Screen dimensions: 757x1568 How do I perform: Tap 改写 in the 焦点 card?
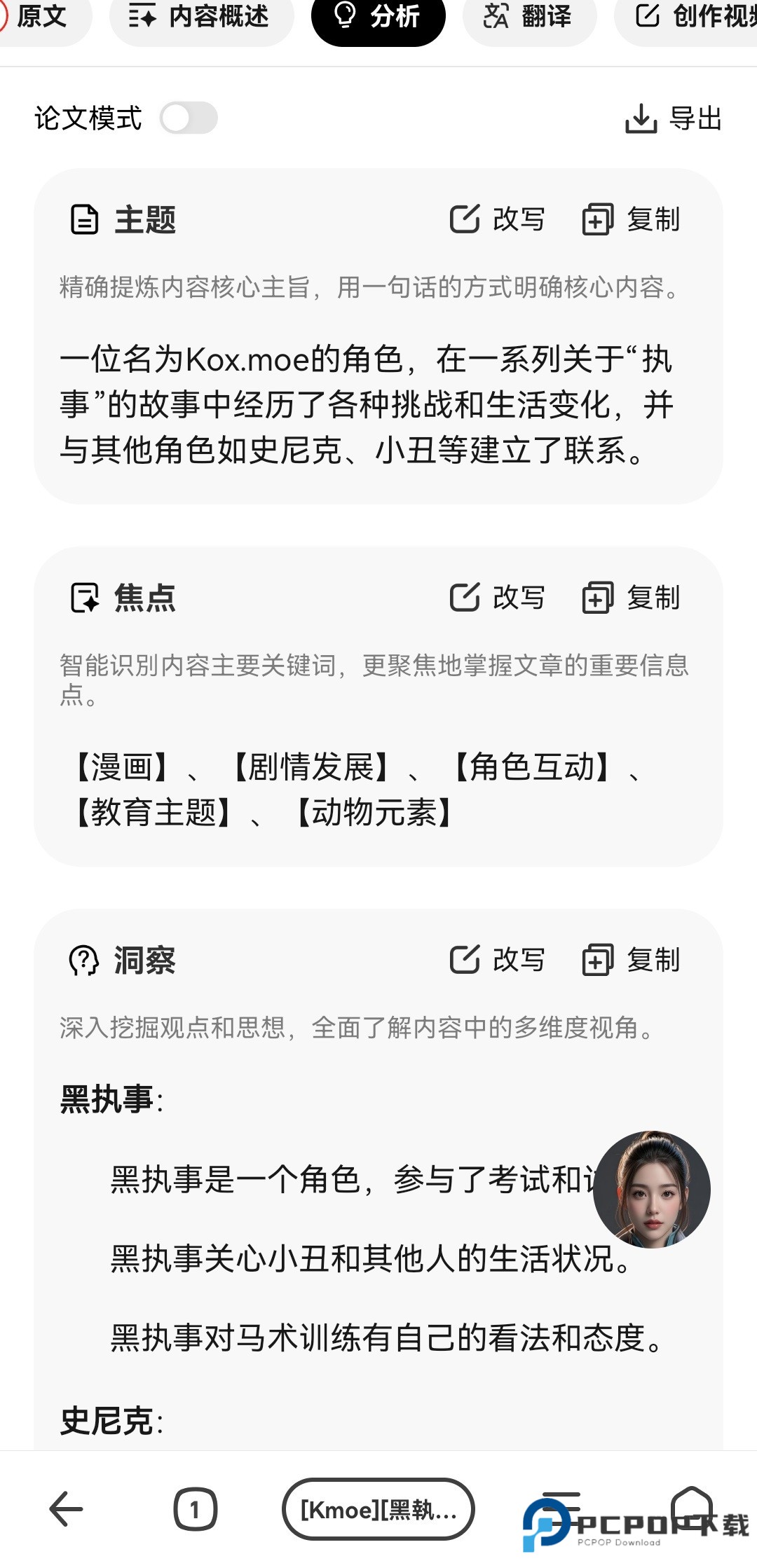(x=497, y=598)
